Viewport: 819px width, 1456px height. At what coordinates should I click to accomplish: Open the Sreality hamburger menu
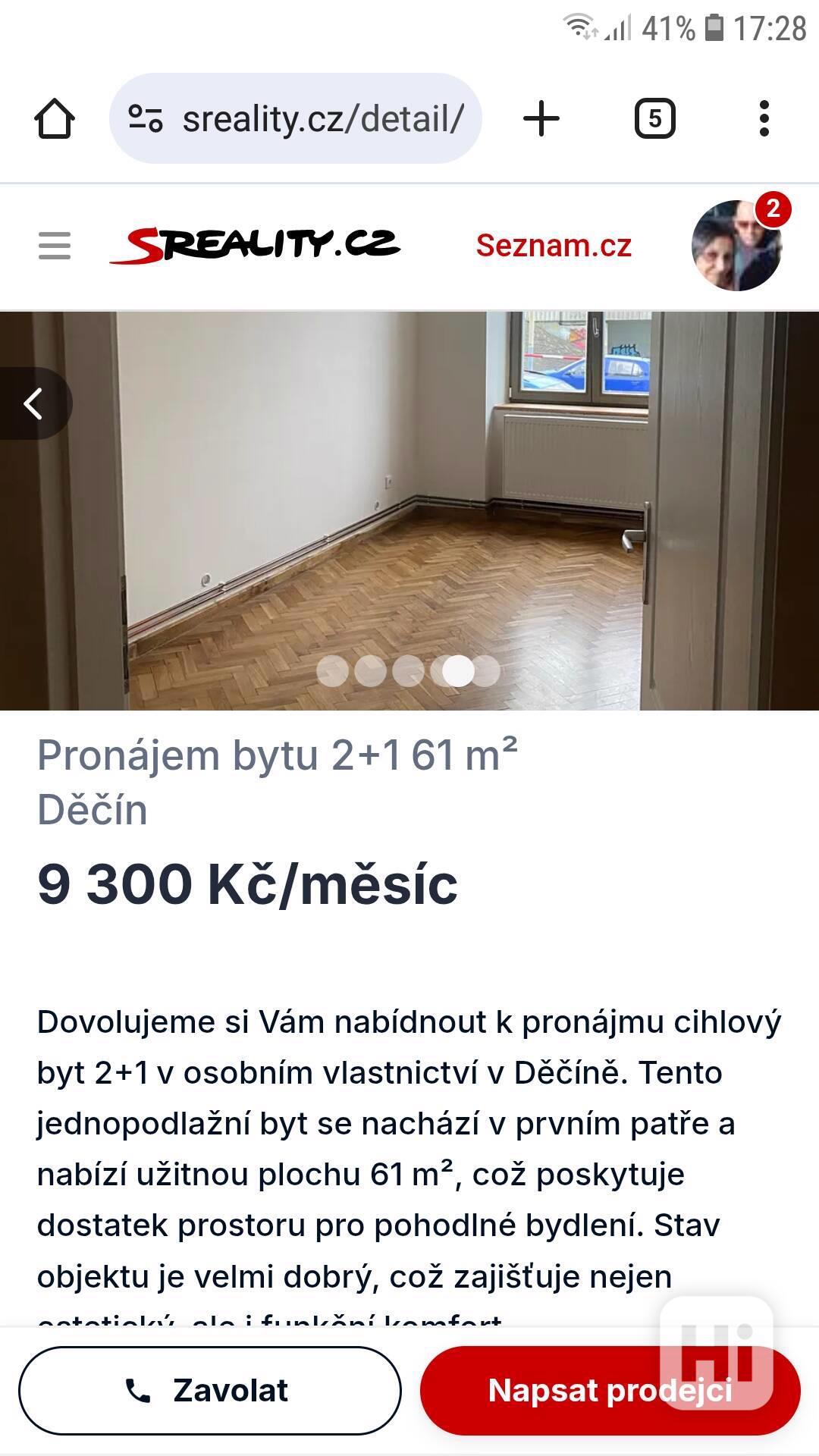tap(55, 246)
